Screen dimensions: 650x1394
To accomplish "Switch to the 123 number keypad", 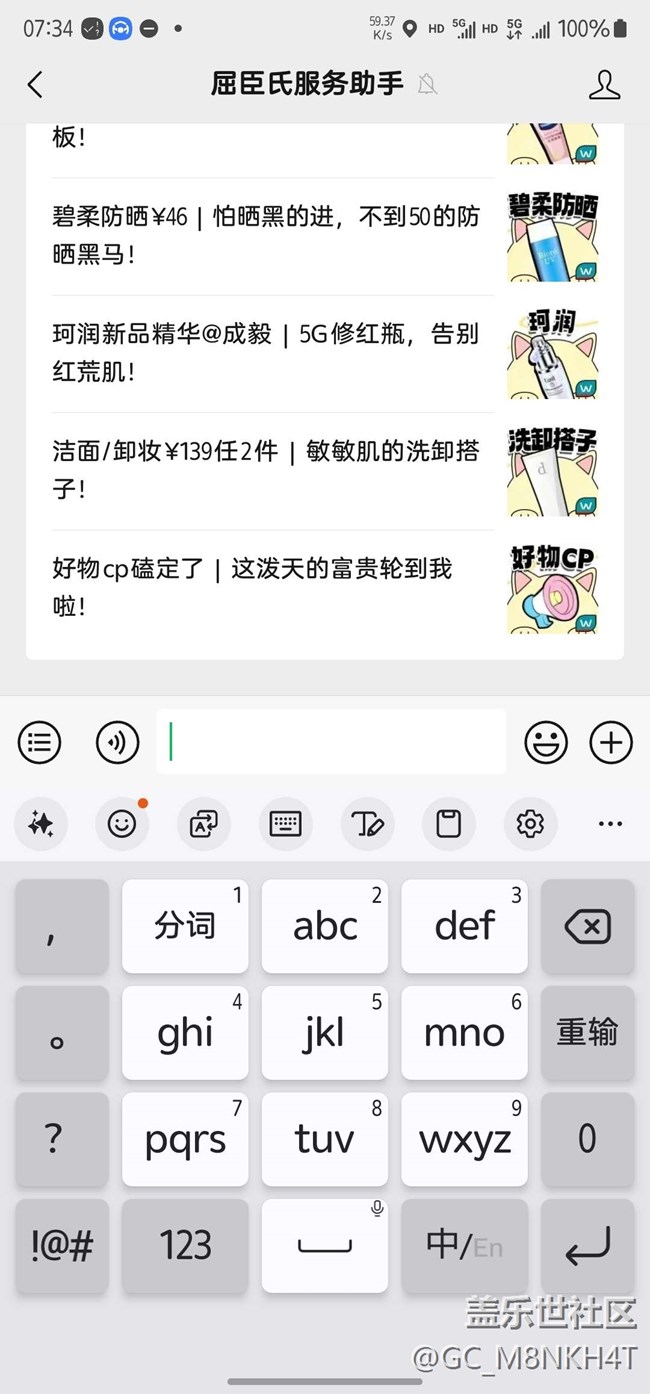I will (185, 1246).
